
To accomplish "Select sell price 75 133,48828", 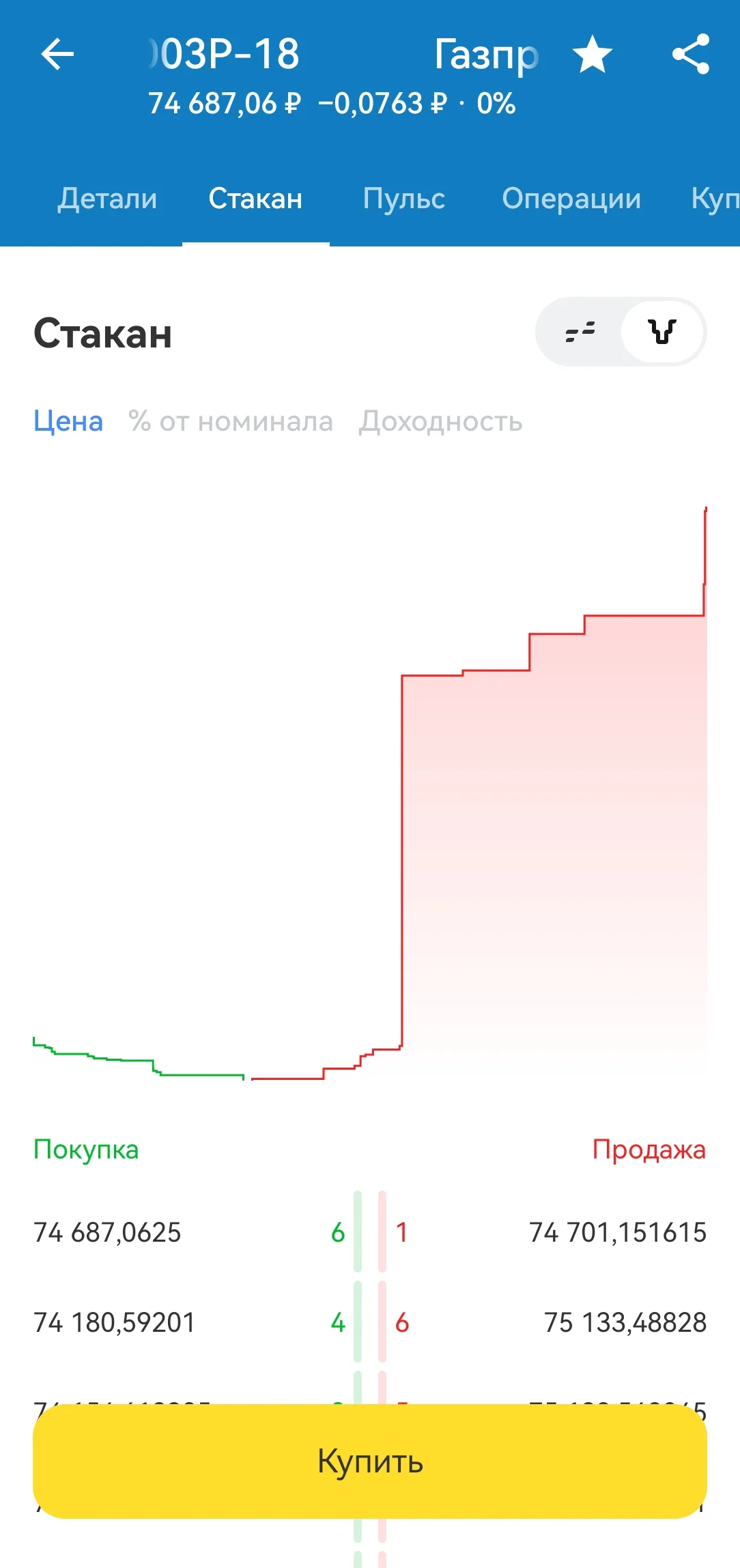I will point(625,1323).
